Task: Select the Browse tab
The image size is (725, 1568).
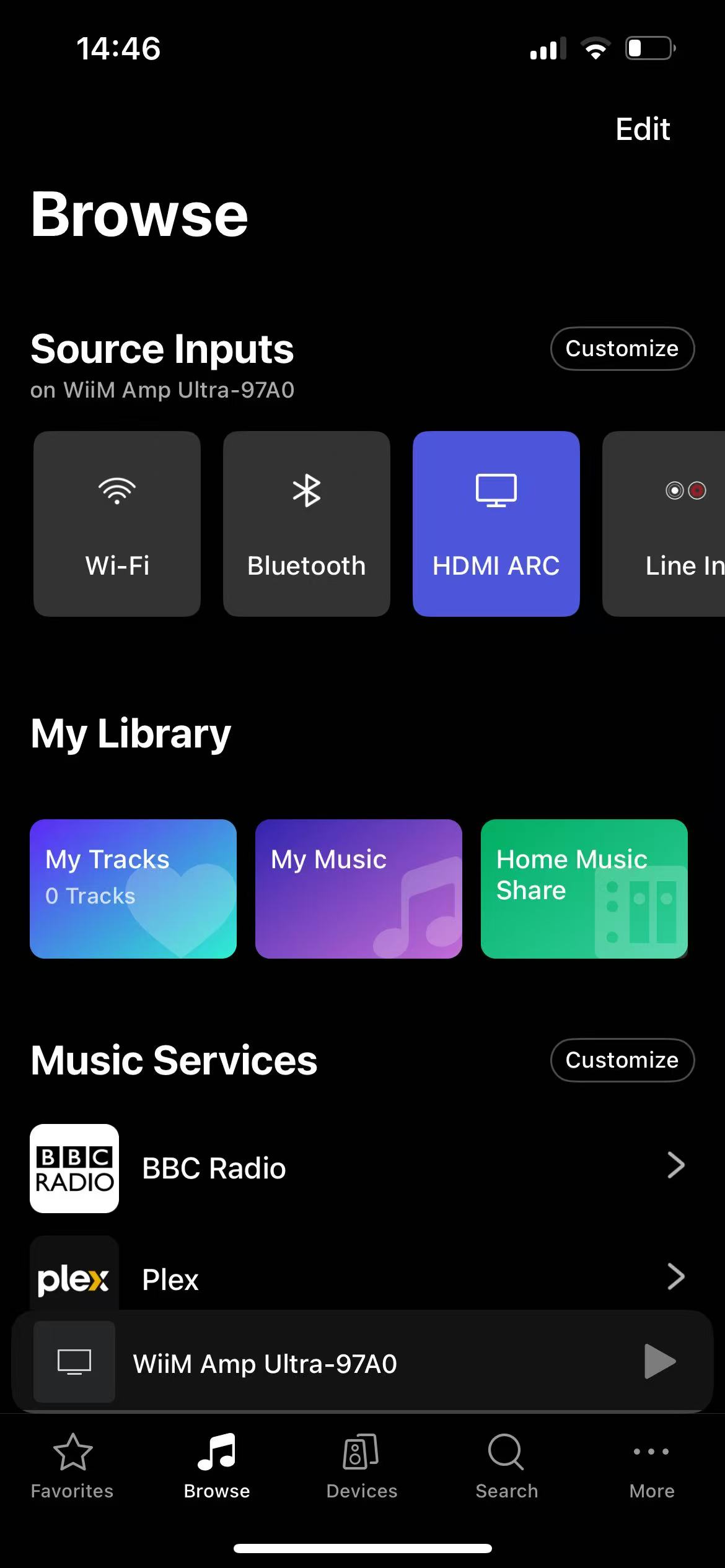Action: (x=217, y=1465)
